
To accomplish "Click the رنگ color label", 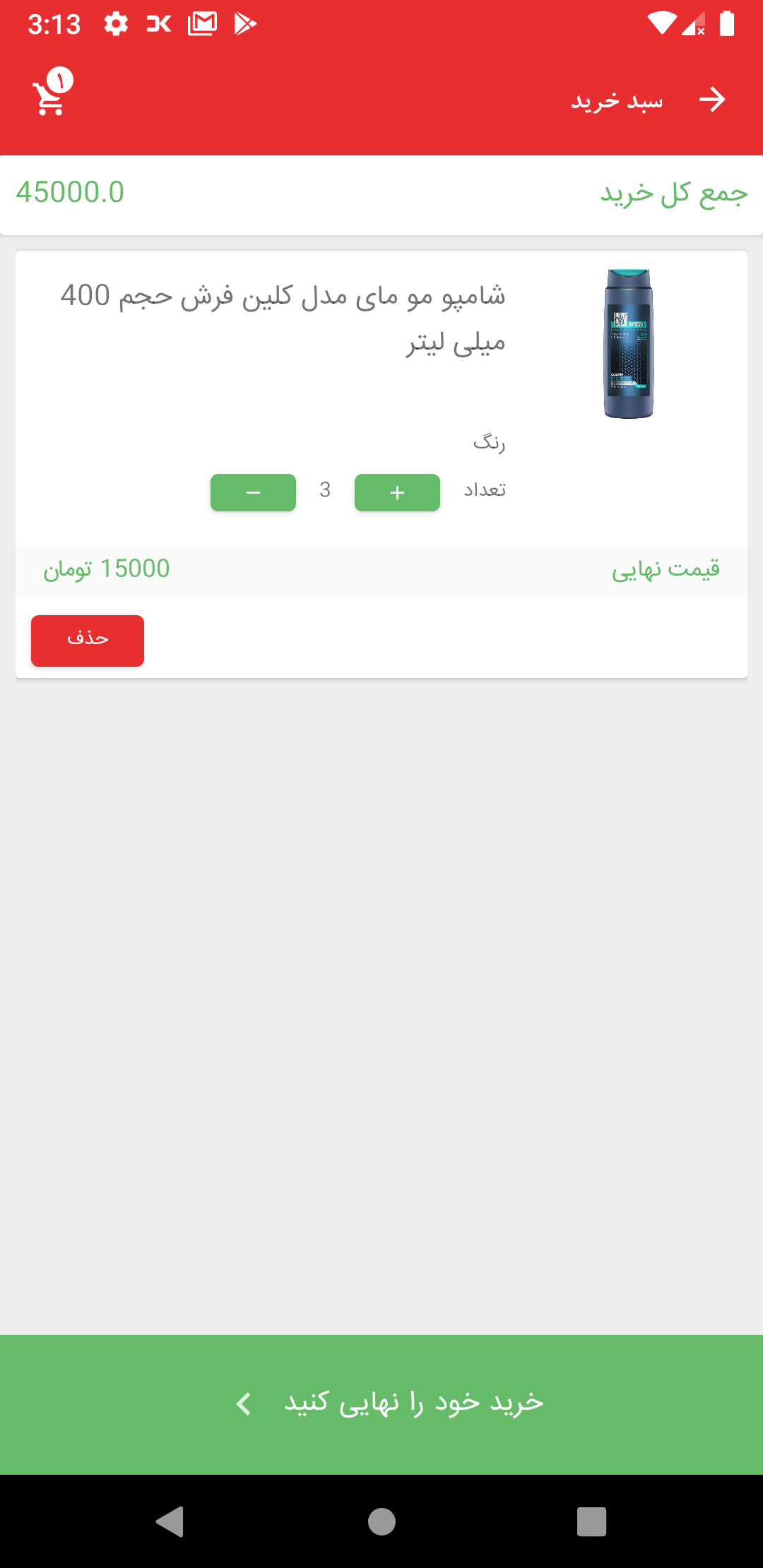I will (489, 441).
